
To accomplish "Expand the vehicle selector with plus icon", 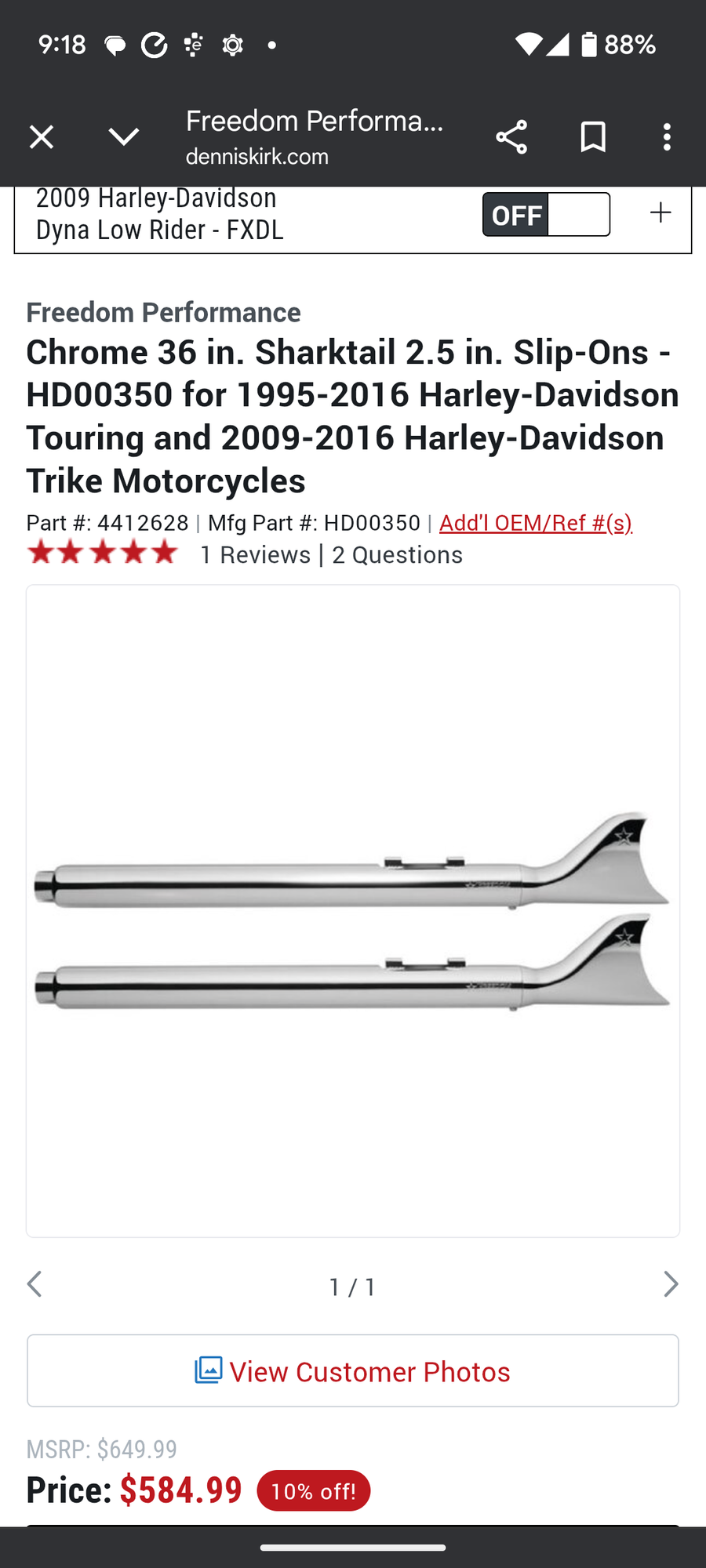I will (x=661, y=212).
